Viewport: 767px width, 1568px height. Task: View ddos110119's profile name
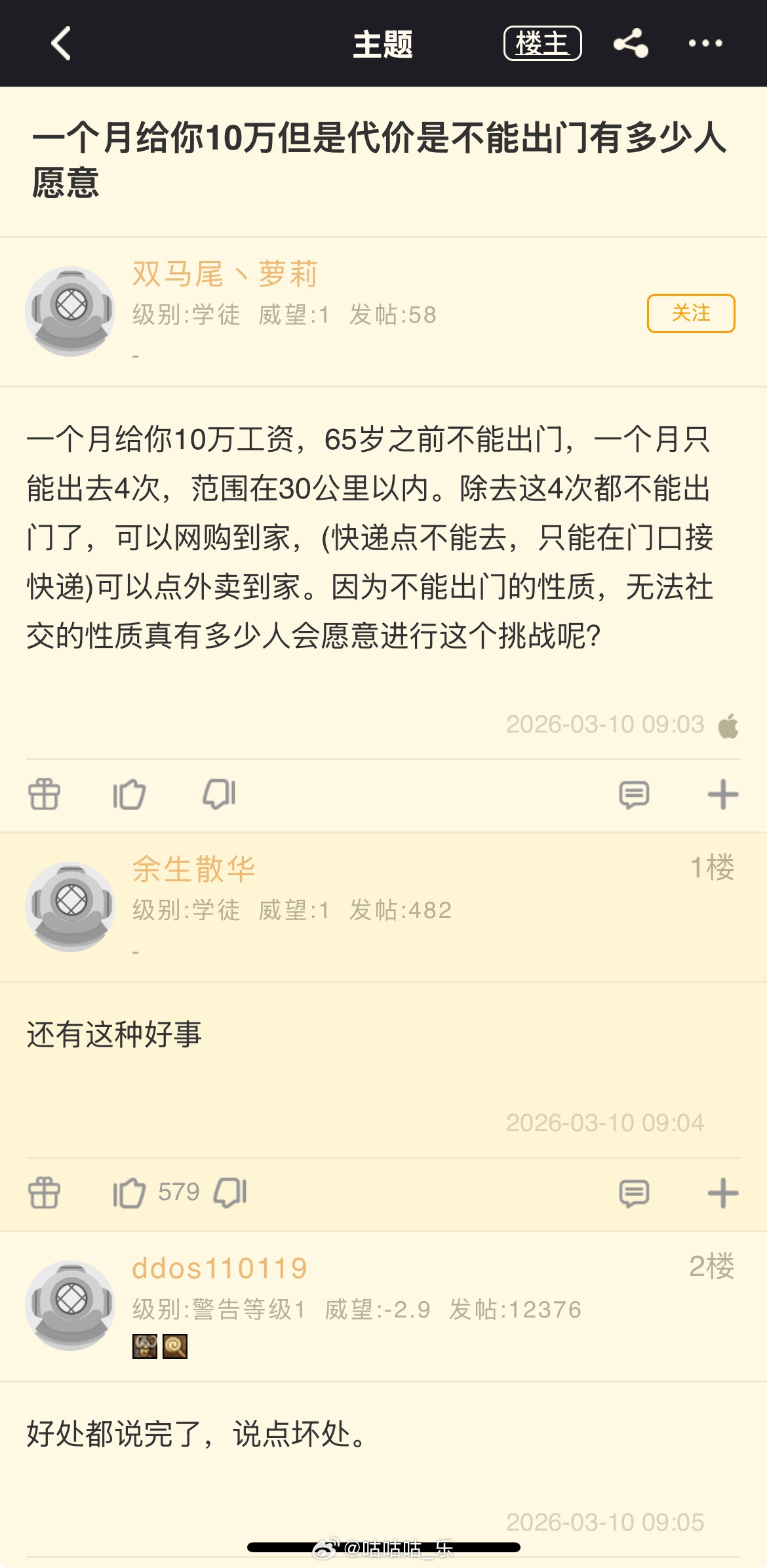220,1268
